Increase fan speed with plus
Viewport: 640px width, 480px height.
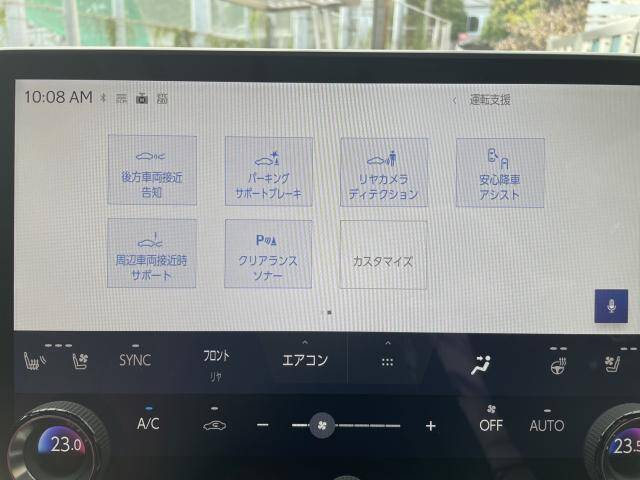pyautogui.click(x=431, y=425)
